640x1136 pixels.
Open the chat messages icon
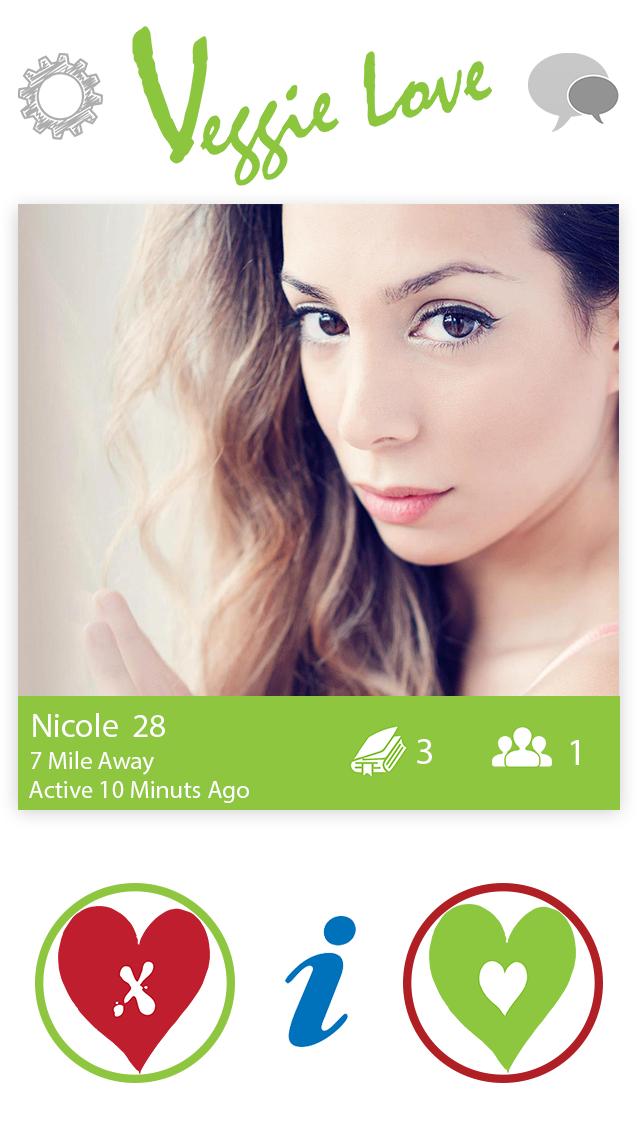[574, 92]
